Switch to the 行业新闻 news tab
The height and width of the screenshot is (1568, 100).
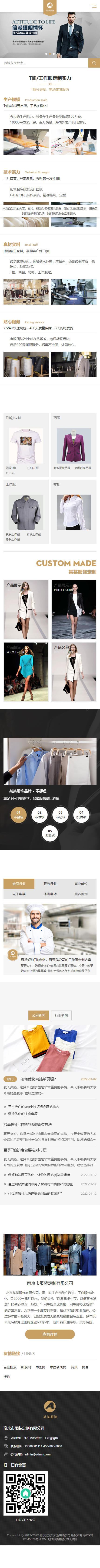point(61,1015)
